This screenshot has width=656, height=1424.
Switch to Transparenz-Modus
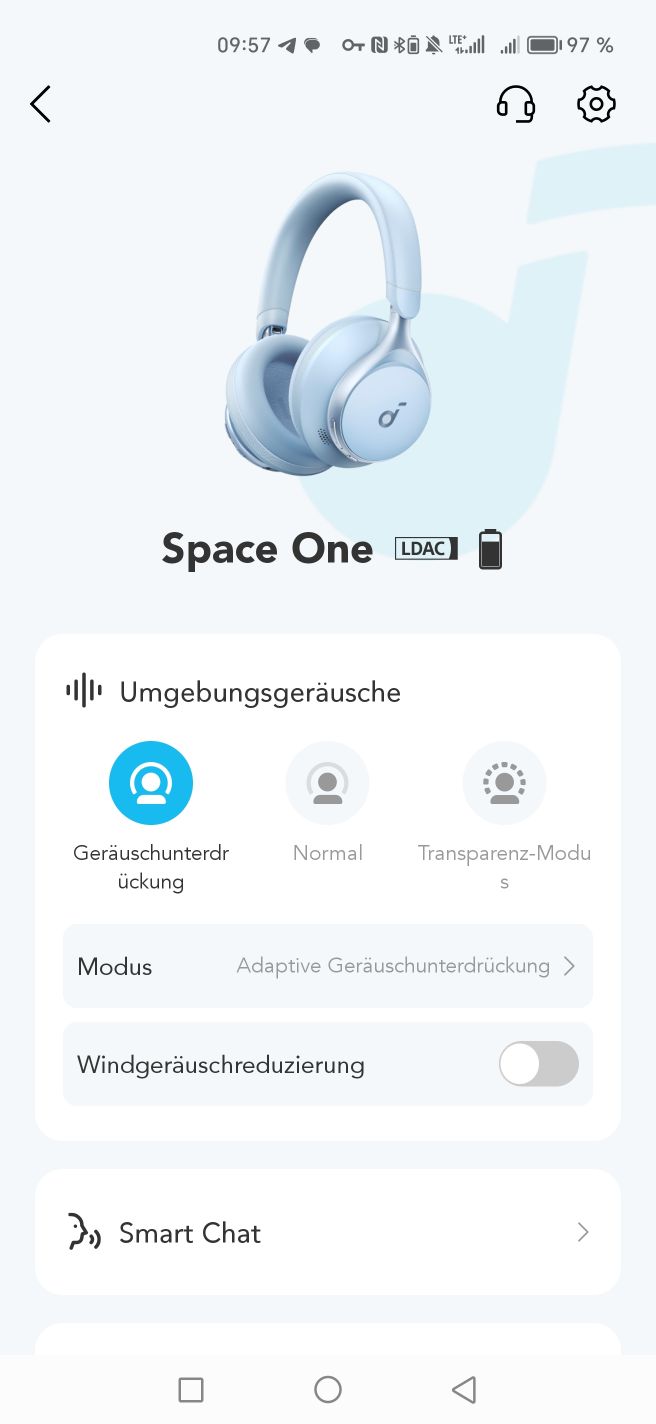[x=504, y=783]
